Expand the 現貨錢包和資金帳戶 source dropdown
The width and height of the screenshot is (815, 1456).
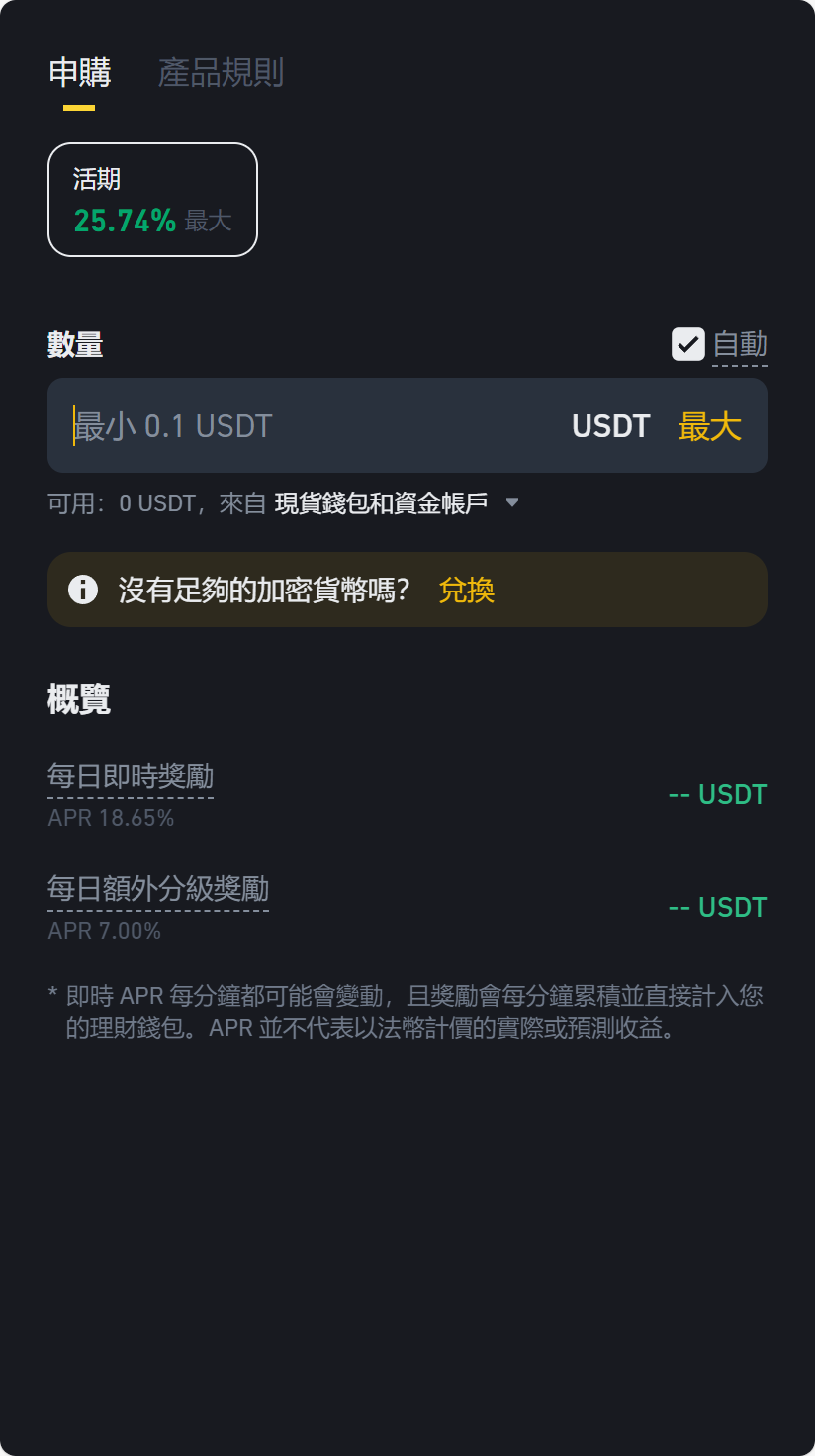pos(511,503)
